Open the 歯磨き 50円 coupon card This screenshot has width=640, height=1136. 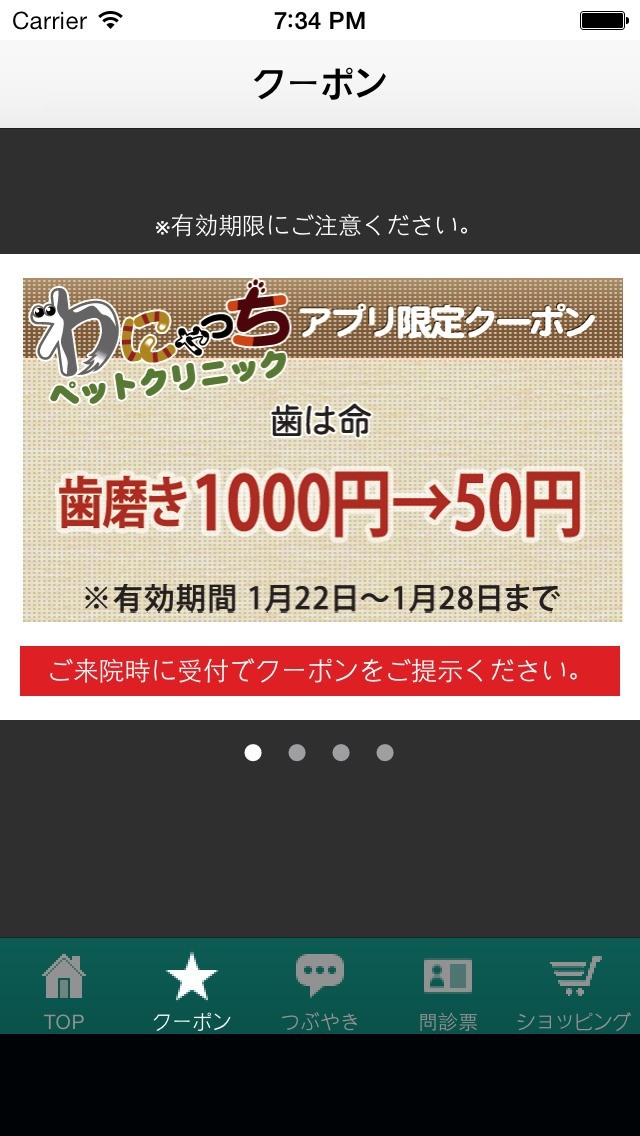point(323,450)
